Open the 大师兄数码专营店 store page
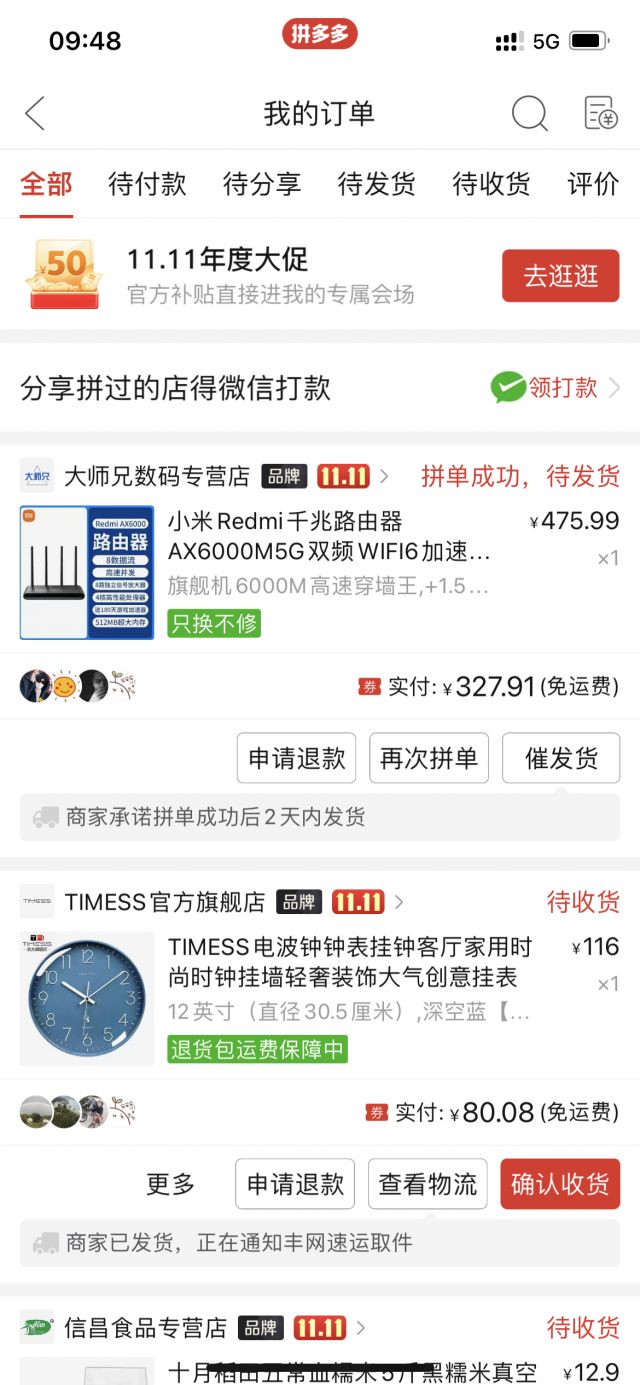 tap(157, 476)
